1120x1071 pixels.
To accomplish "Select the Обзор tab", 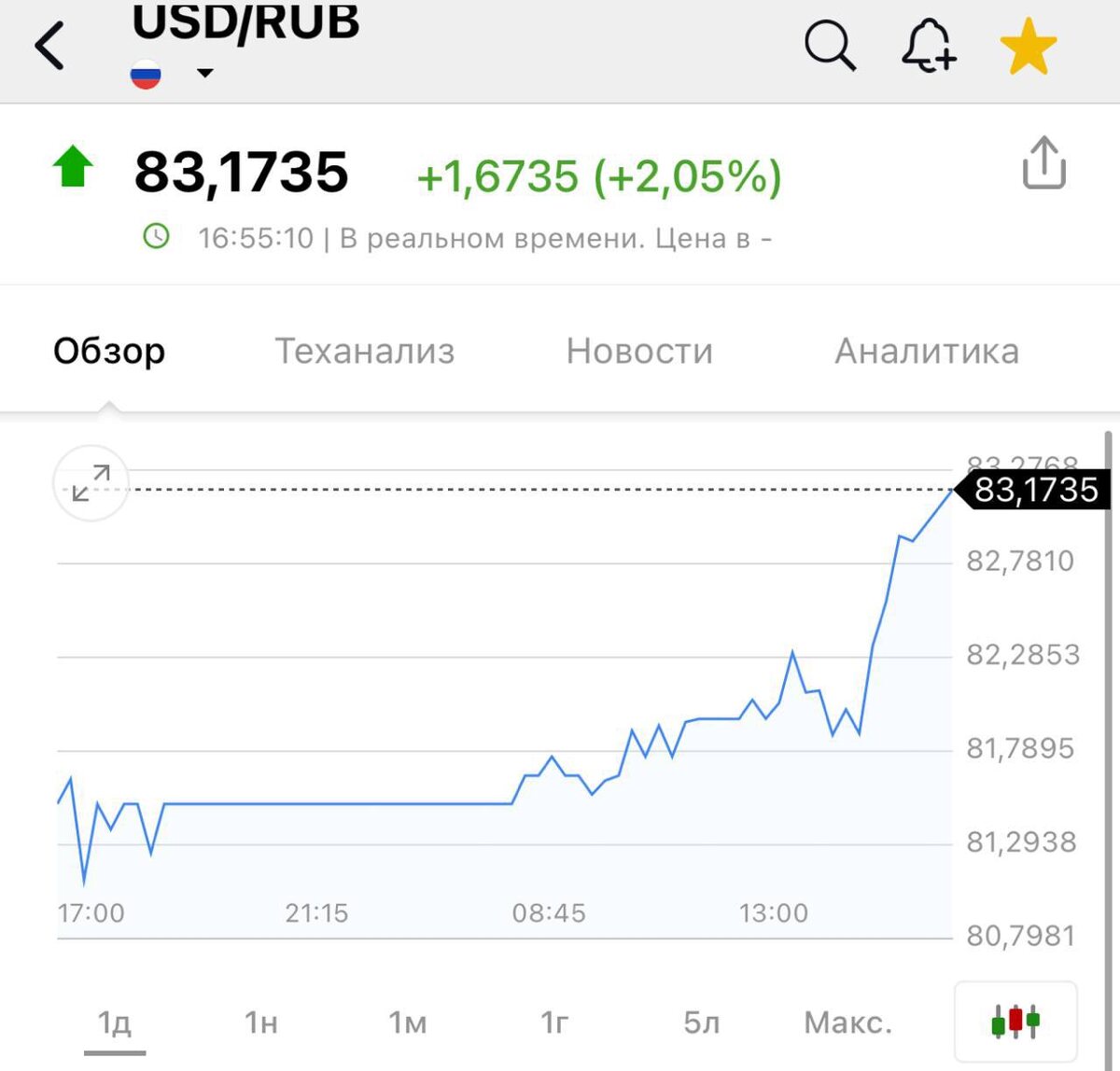I will pyautogui.click(x=109, y=352).
